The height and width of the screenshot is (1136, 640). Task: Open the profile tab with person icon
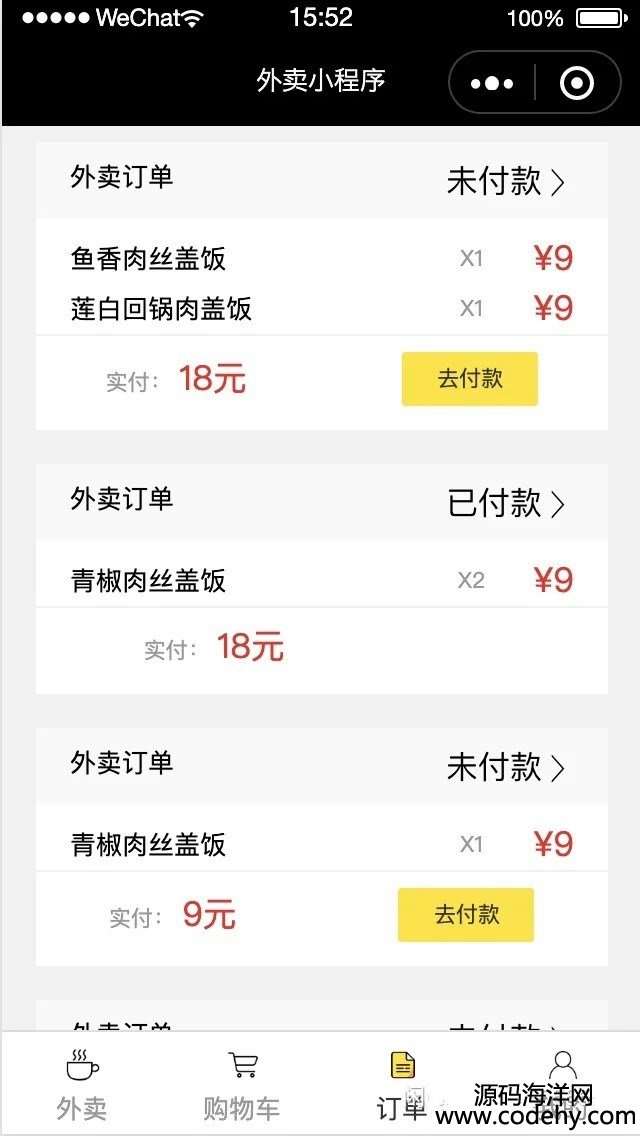(562, 1085)
